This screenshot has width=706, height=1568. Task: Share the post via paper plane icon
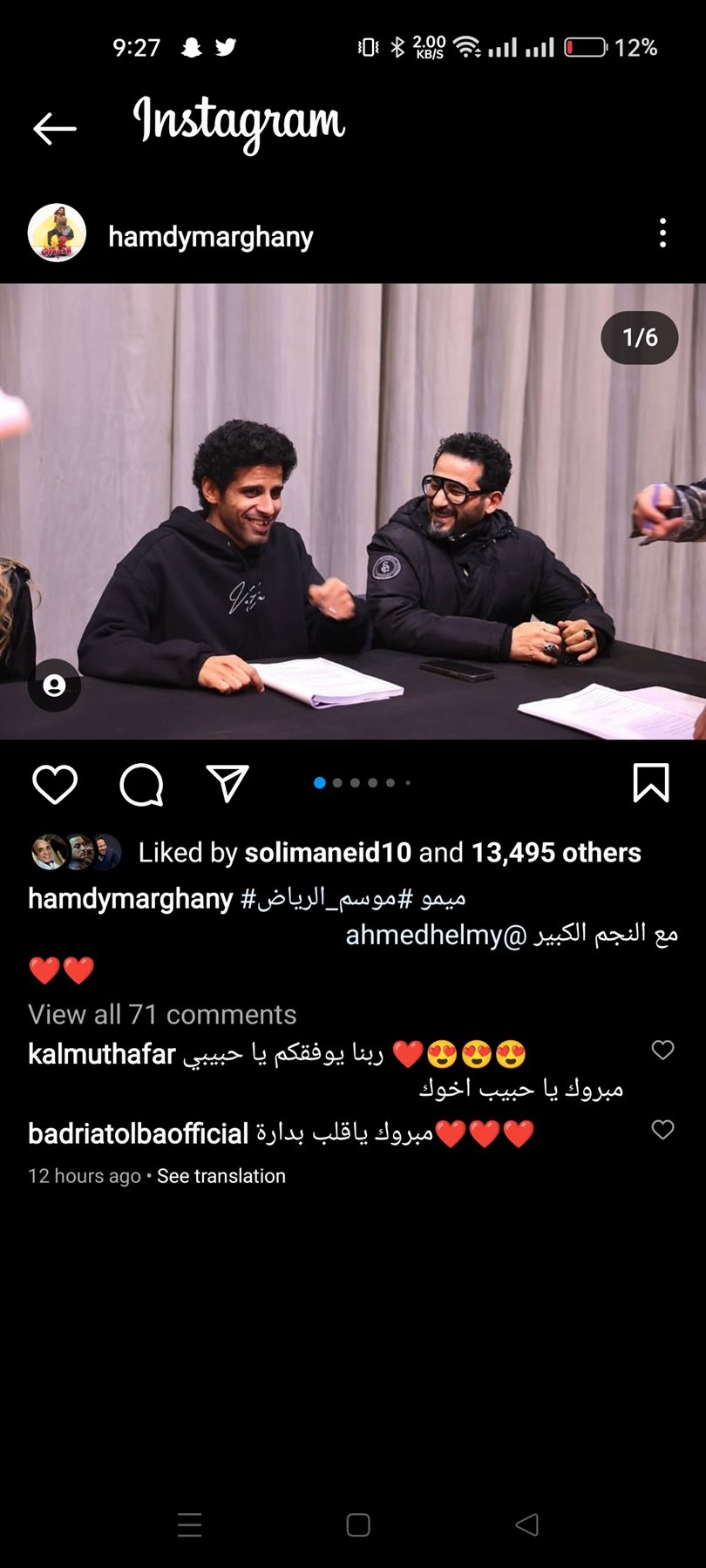(227, 783)
